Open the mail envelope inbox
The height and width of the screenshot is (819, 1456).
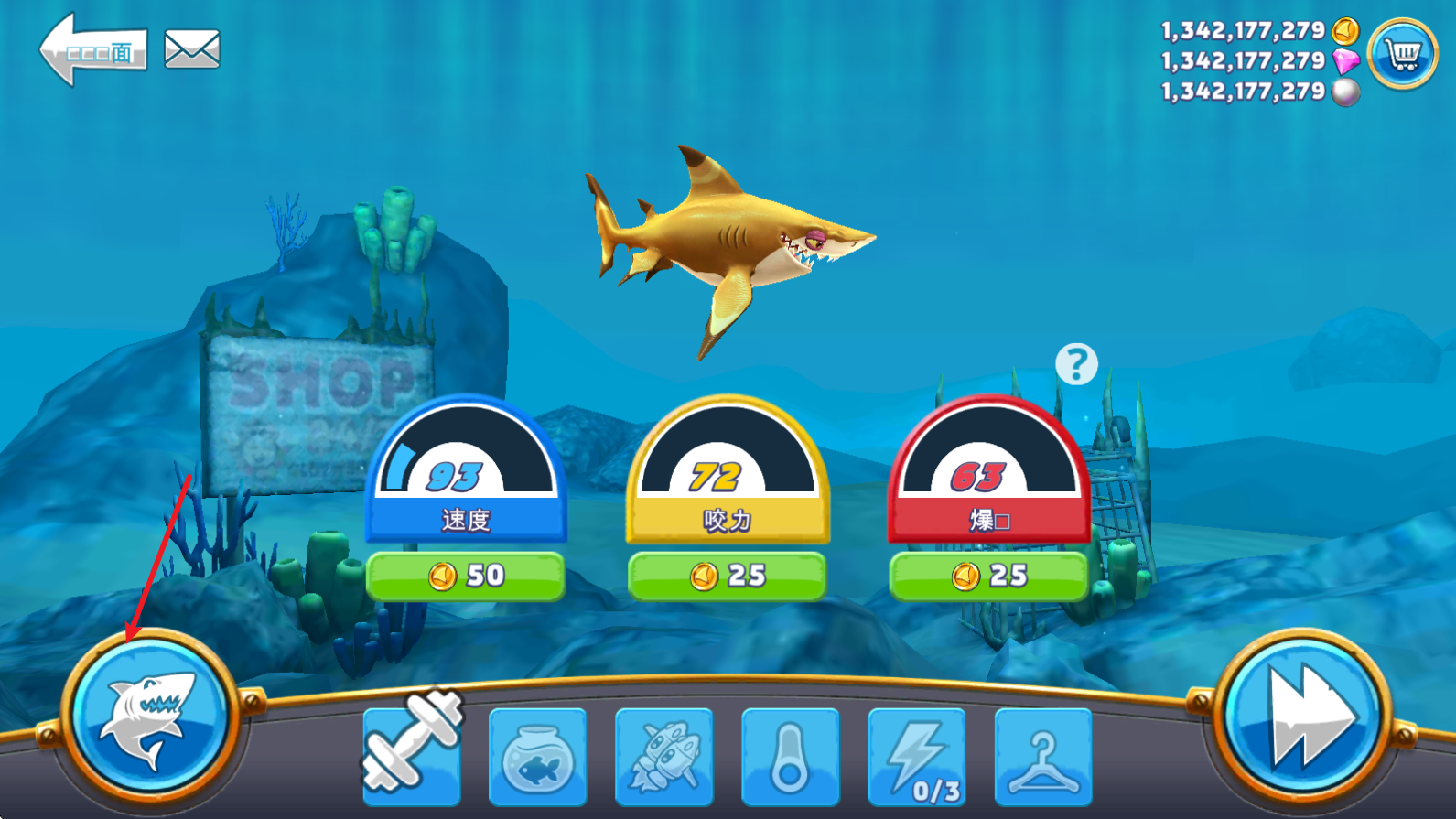pos(191,49)
